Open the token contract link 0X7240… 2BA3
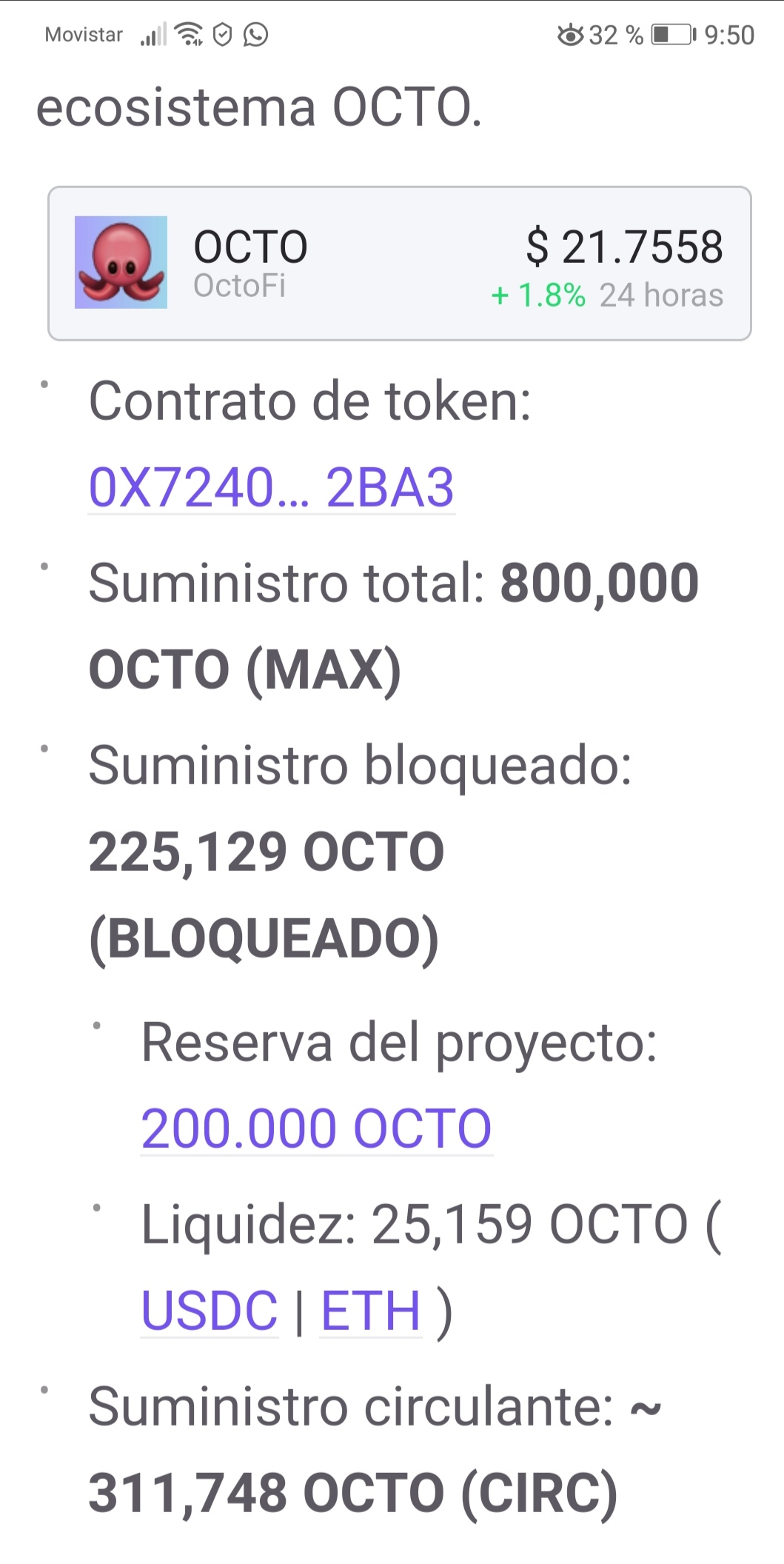Screen dimensions: 784x1564 click(x=271, y=488)
